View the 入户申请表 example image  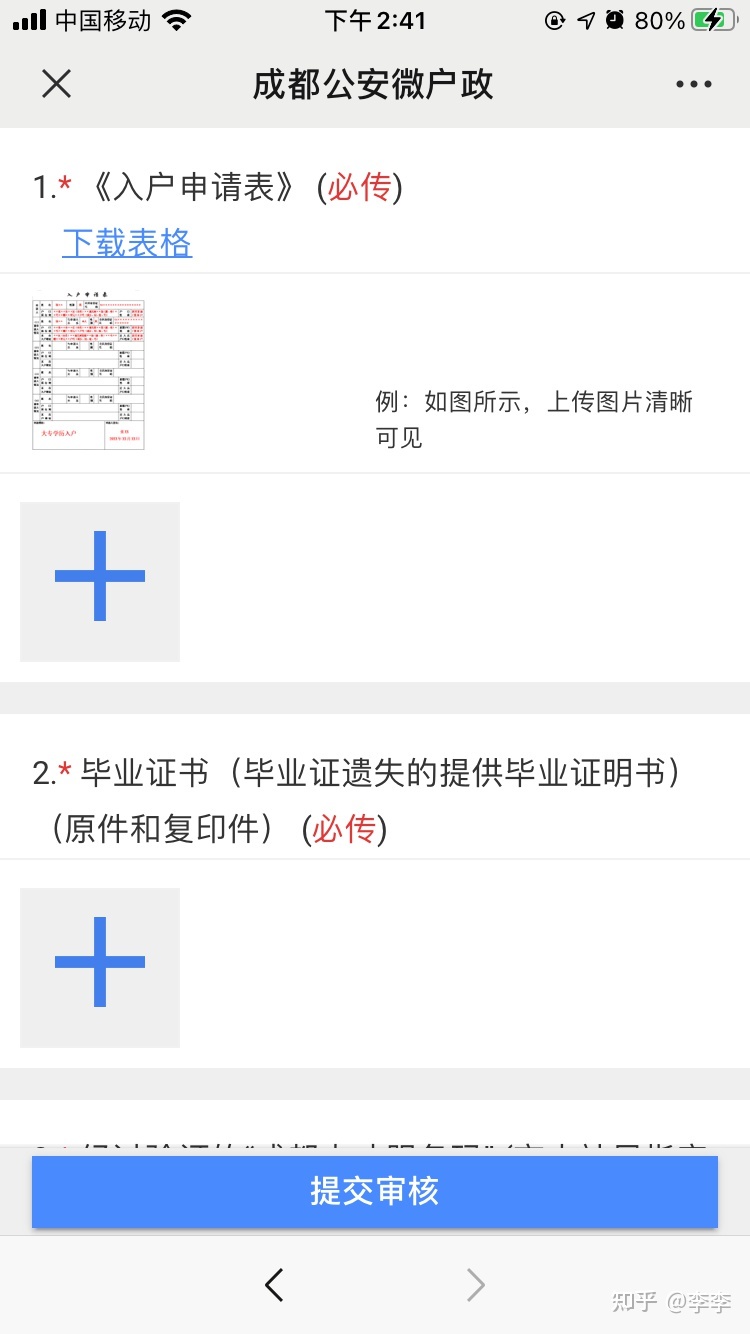click(x=88, y=372)
